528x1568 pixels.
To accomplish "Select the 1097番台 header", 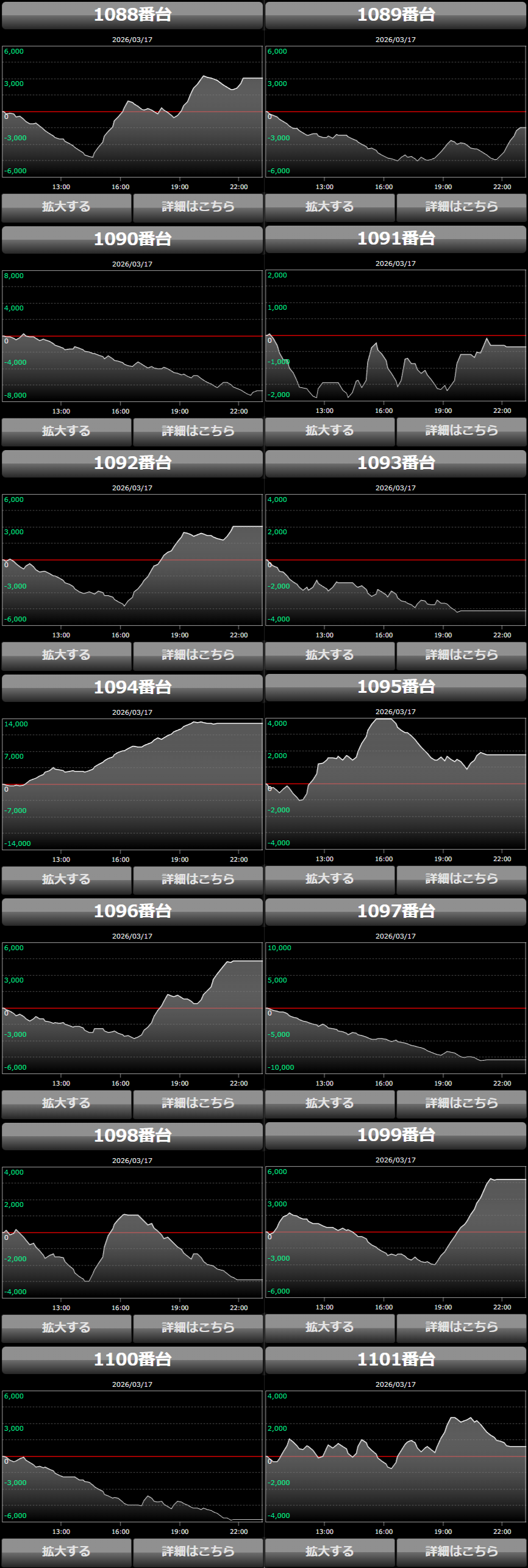I will [x=396, y=911].
